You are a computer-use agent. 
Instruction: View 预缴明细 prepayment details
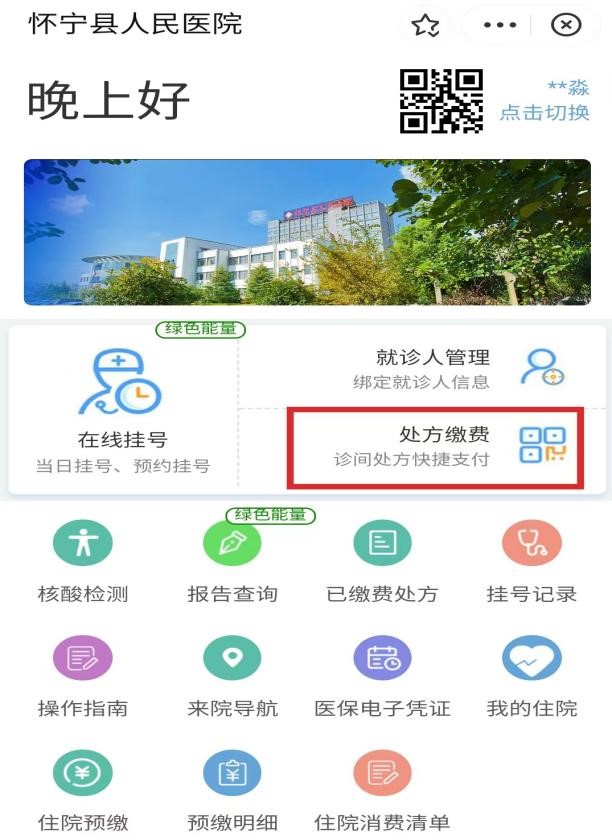tap(232, 790)
